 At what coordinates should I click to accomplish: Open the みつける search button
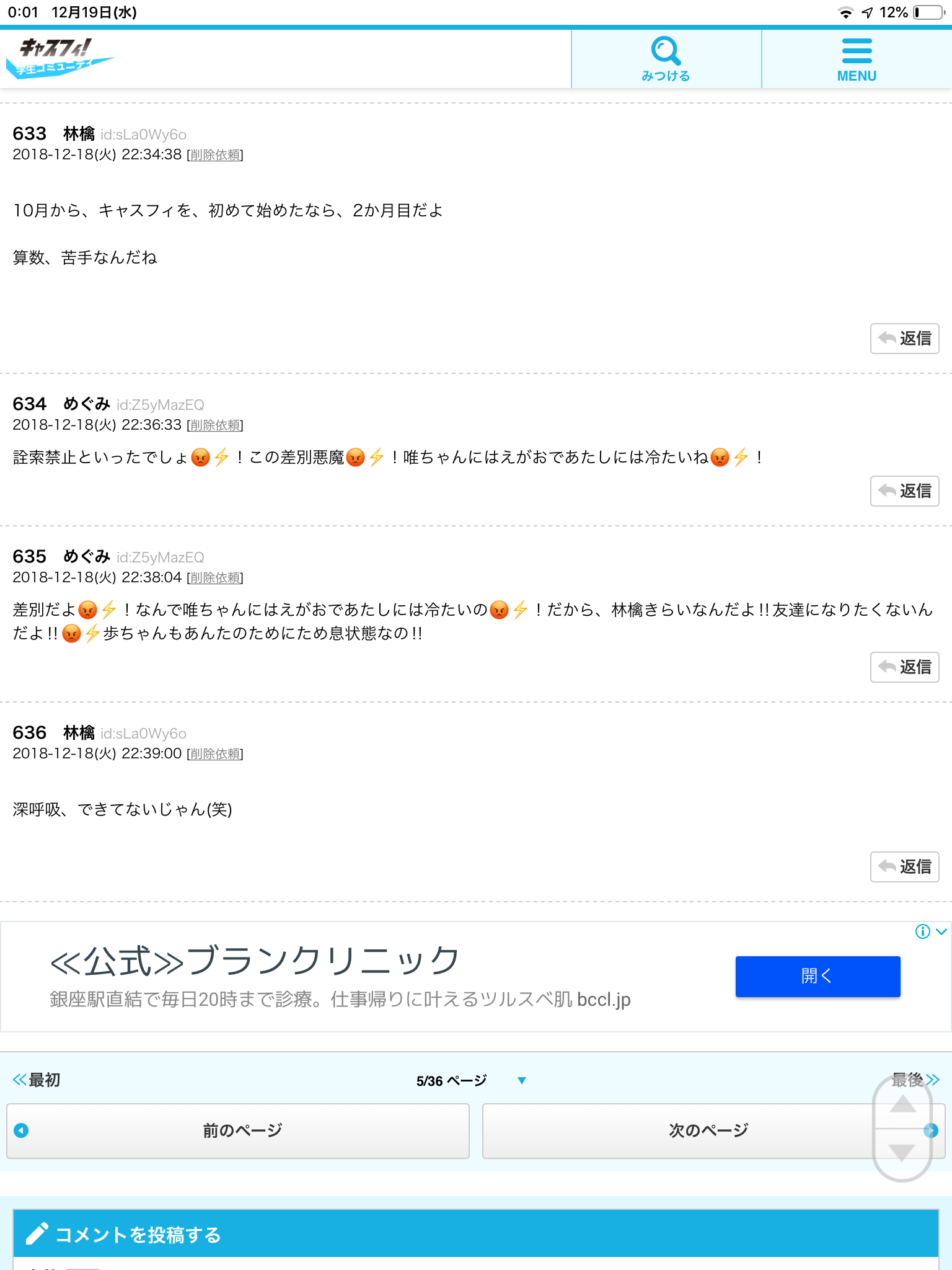[x=666, y=59]
